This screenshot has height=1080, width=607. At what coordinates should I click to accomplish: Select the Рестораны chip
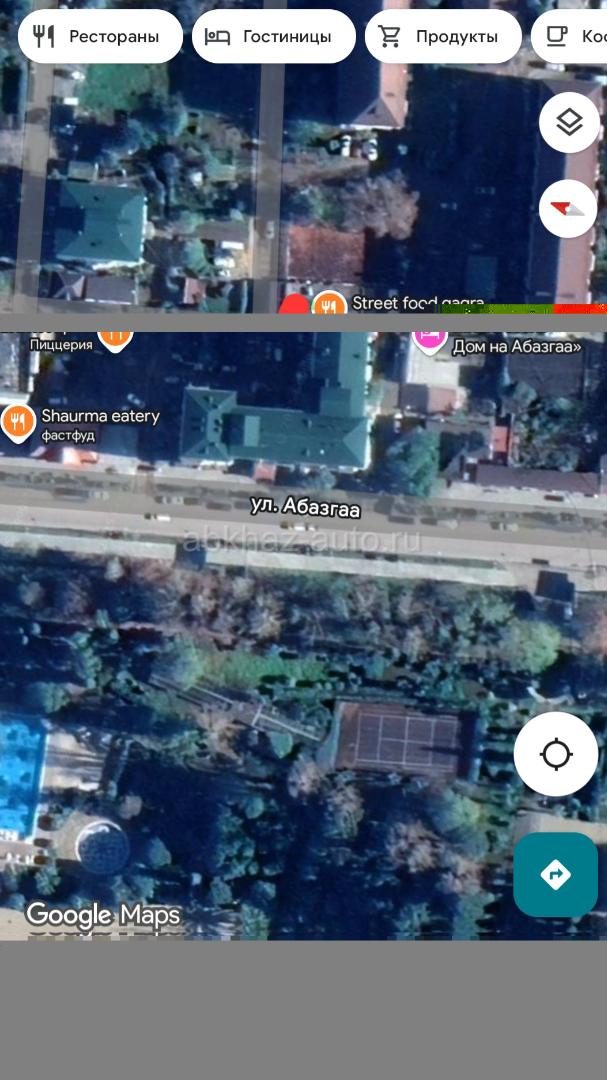[x=100, y=37]
